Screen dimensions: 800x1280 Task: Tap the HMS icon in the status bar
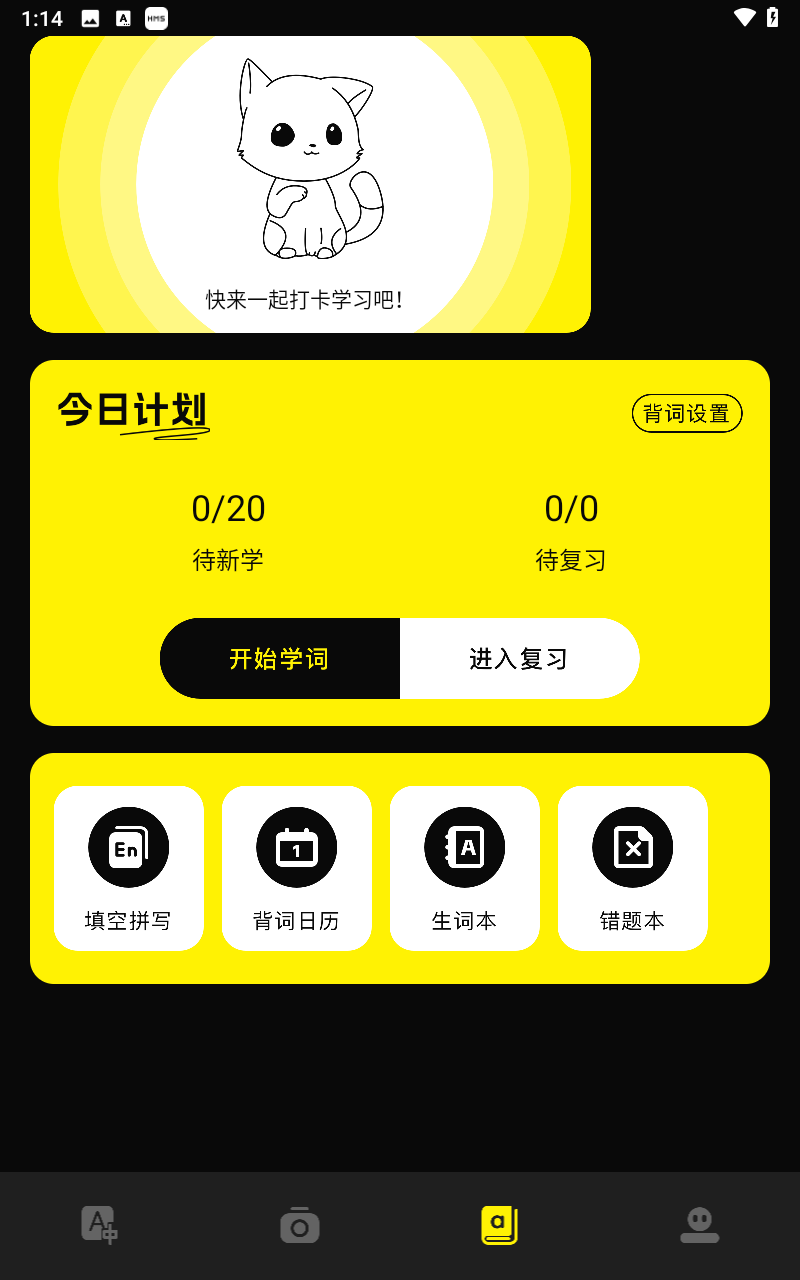(x=156, y=18)
